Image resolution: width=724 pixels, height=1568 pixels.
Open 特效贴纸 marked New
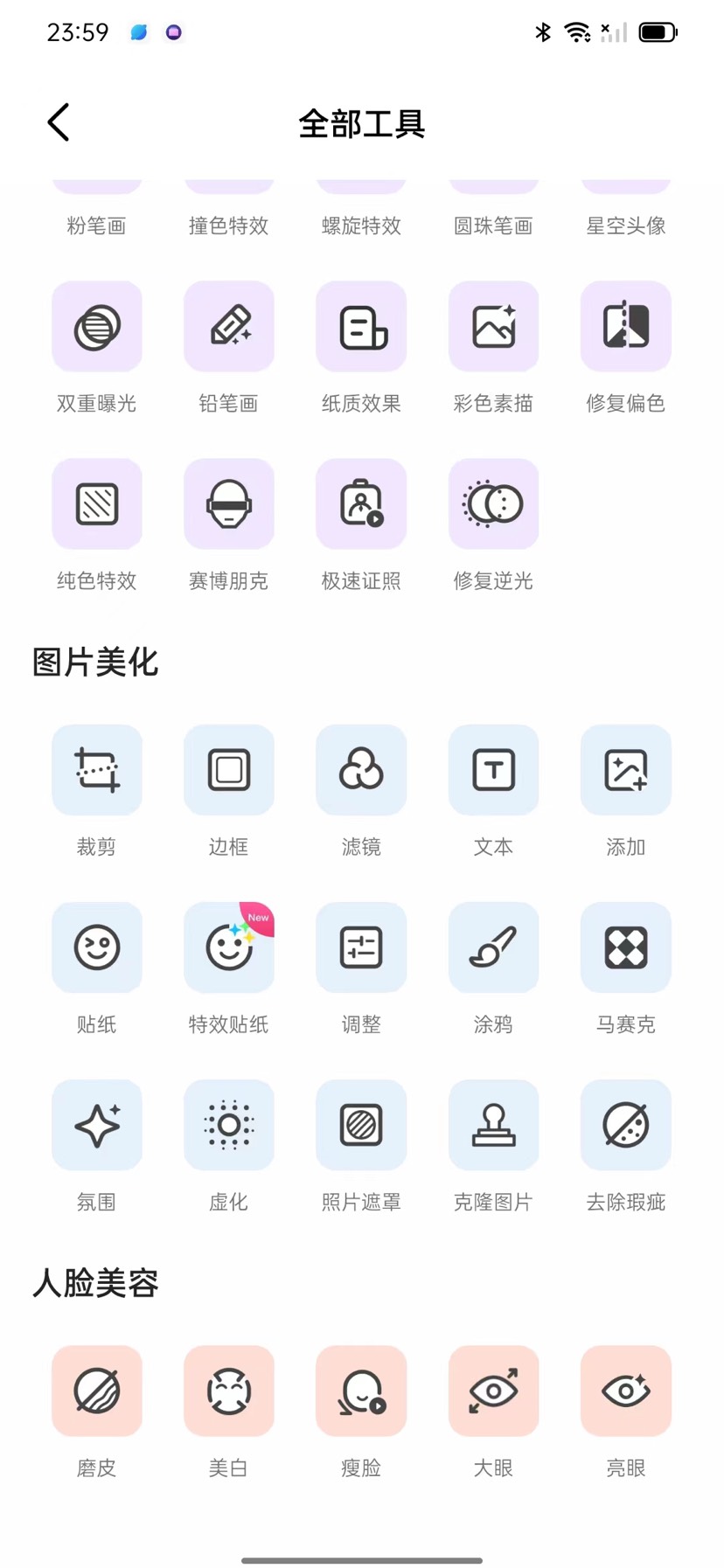tap(229, 947)
